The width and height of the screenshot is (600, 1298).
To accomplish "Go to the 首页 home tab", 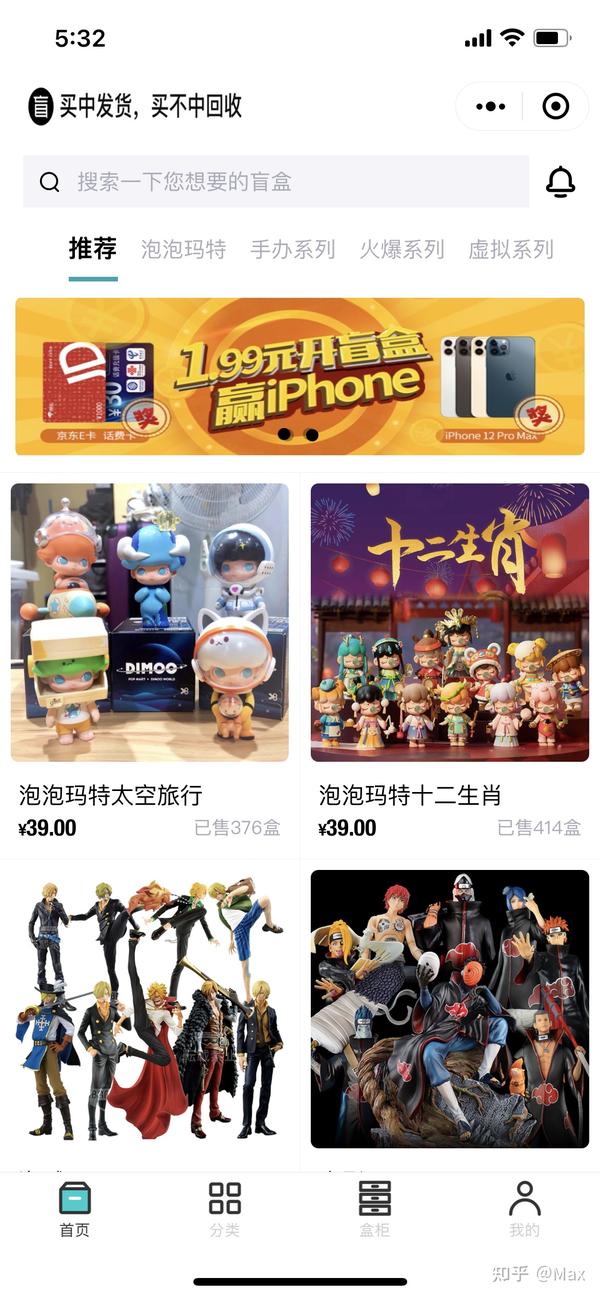I will click(x=75, y=1208).
